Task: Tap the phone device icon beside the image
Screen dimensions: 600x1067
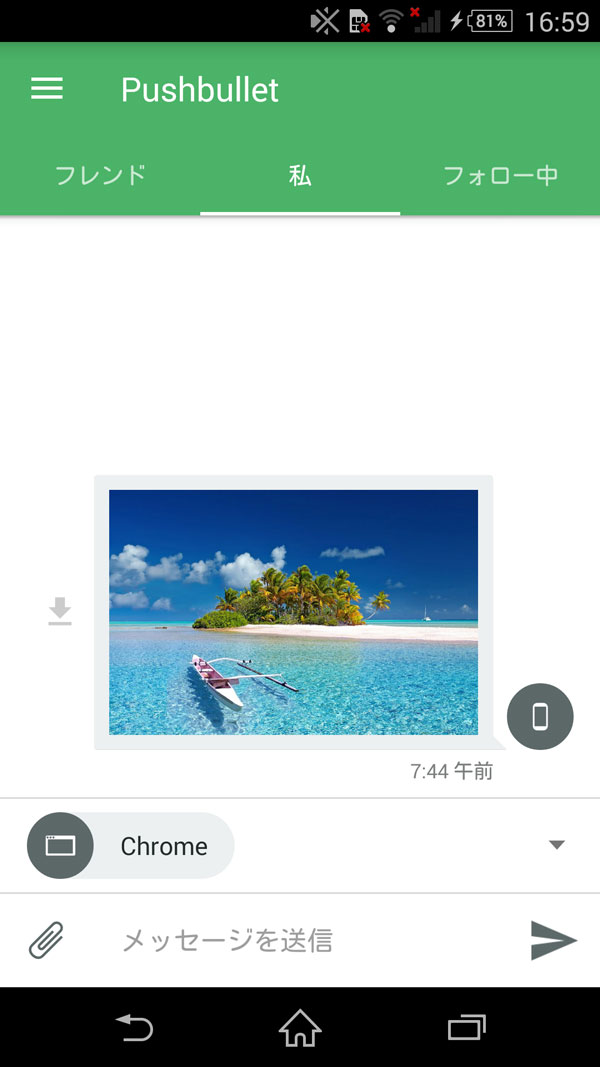Action: 540,716
